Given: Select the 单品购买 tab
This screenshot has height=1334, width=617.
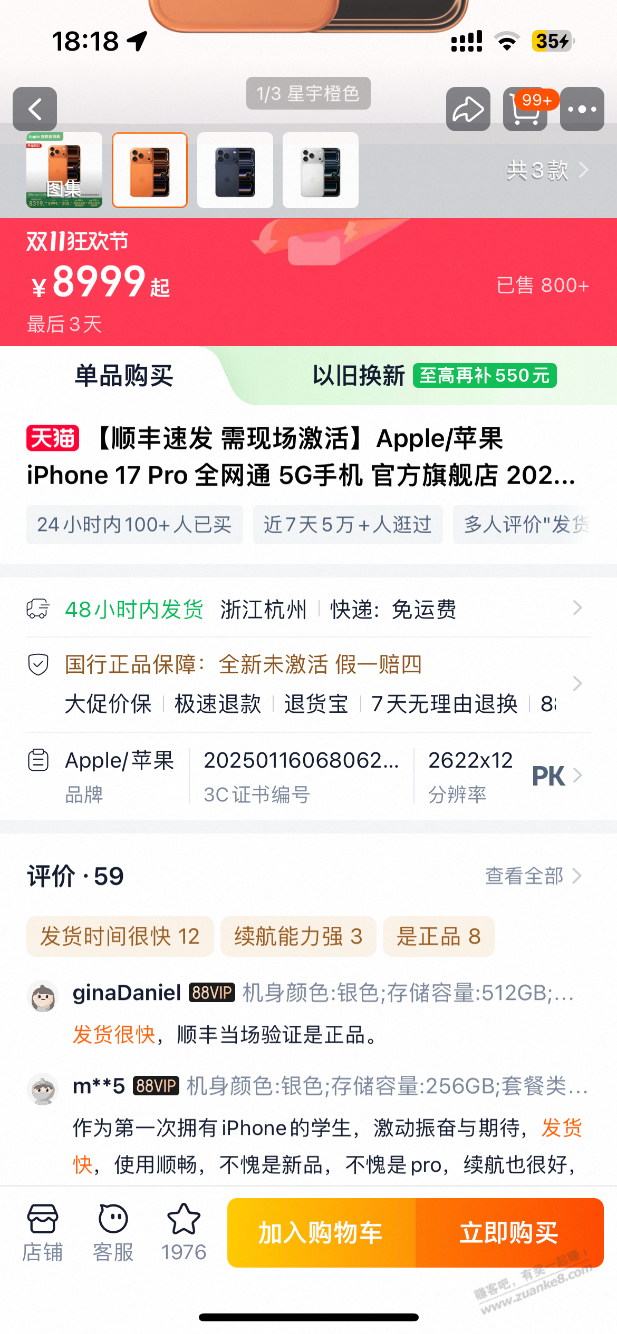Looking at the screenshot, I should [124, 376].
